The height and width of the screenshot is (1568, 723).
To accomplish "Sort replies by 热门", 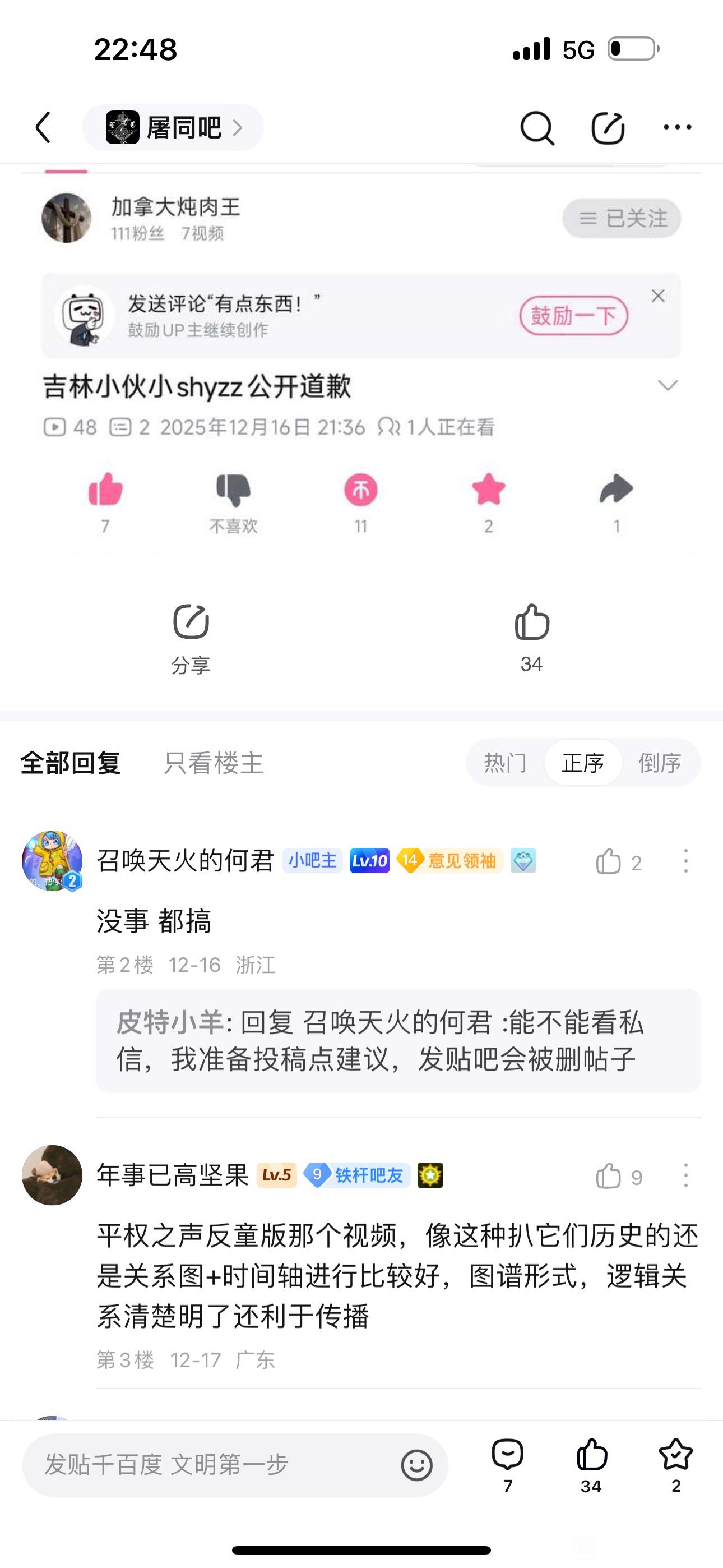I will click(x=505, y=763).
